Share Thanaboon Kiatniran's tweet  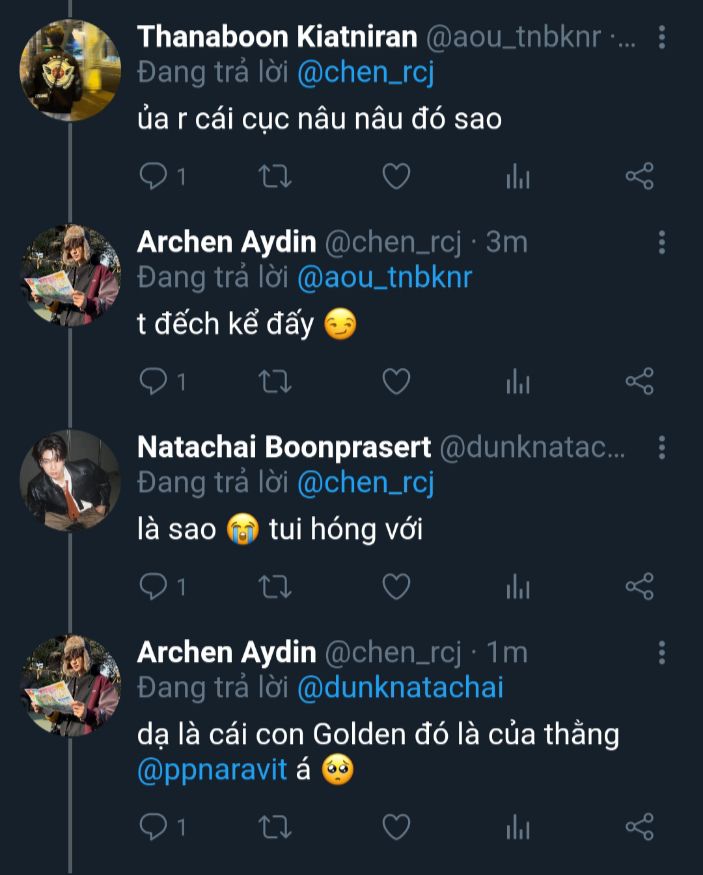click(639, 177)
